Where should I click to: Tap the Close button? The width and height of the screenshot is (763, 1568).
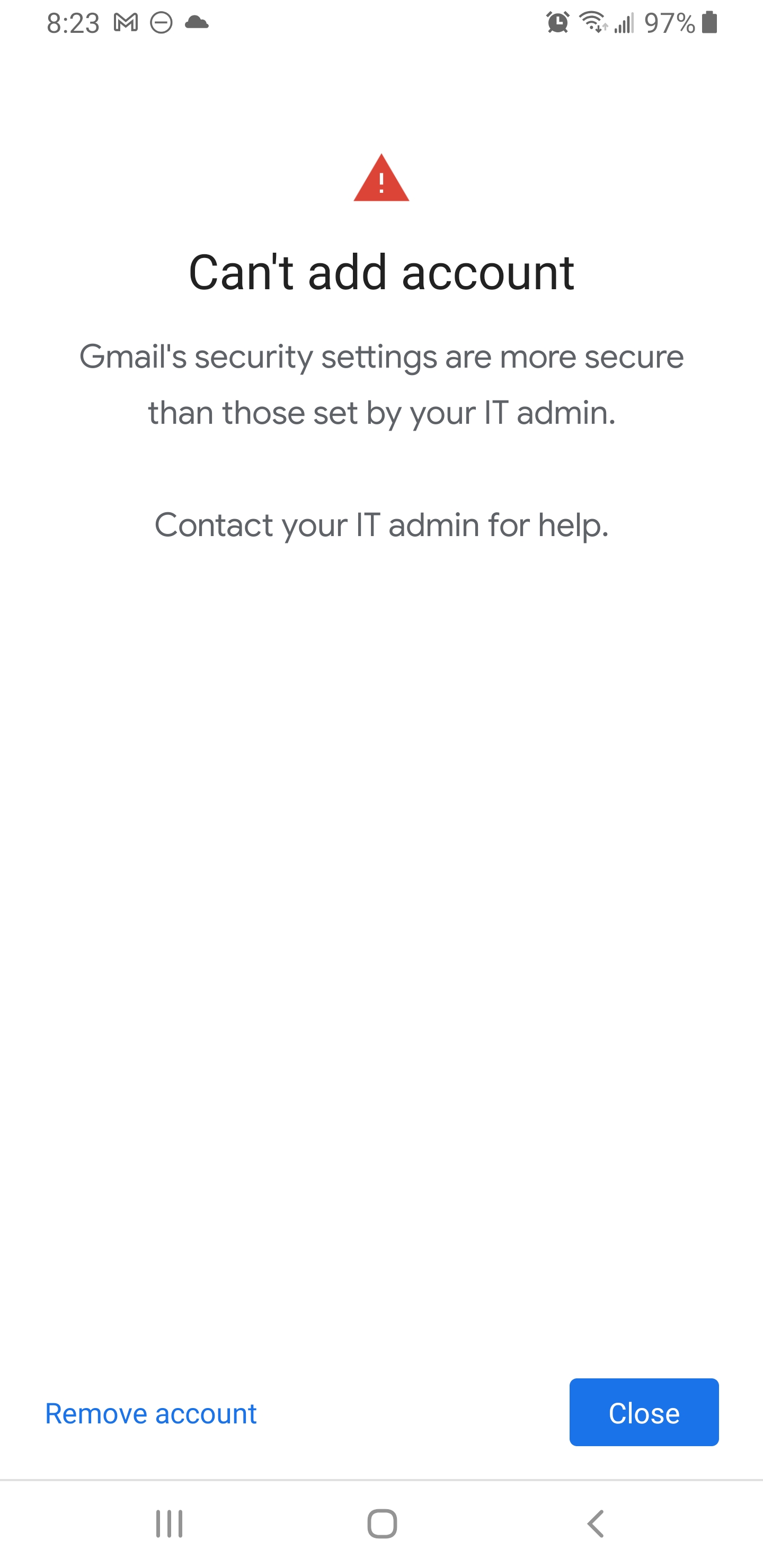[644, 1412]
